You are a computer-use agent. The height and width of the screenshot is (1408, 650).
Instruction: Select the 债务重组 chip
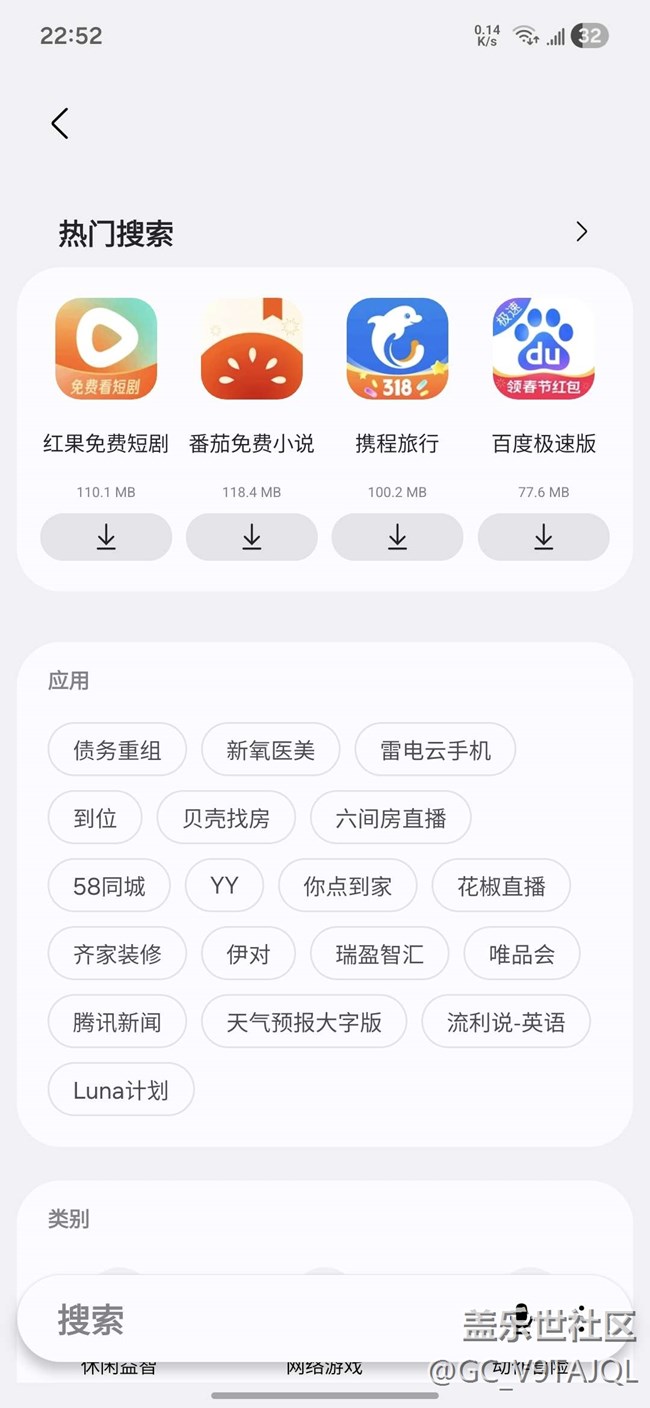coord(117,750)
